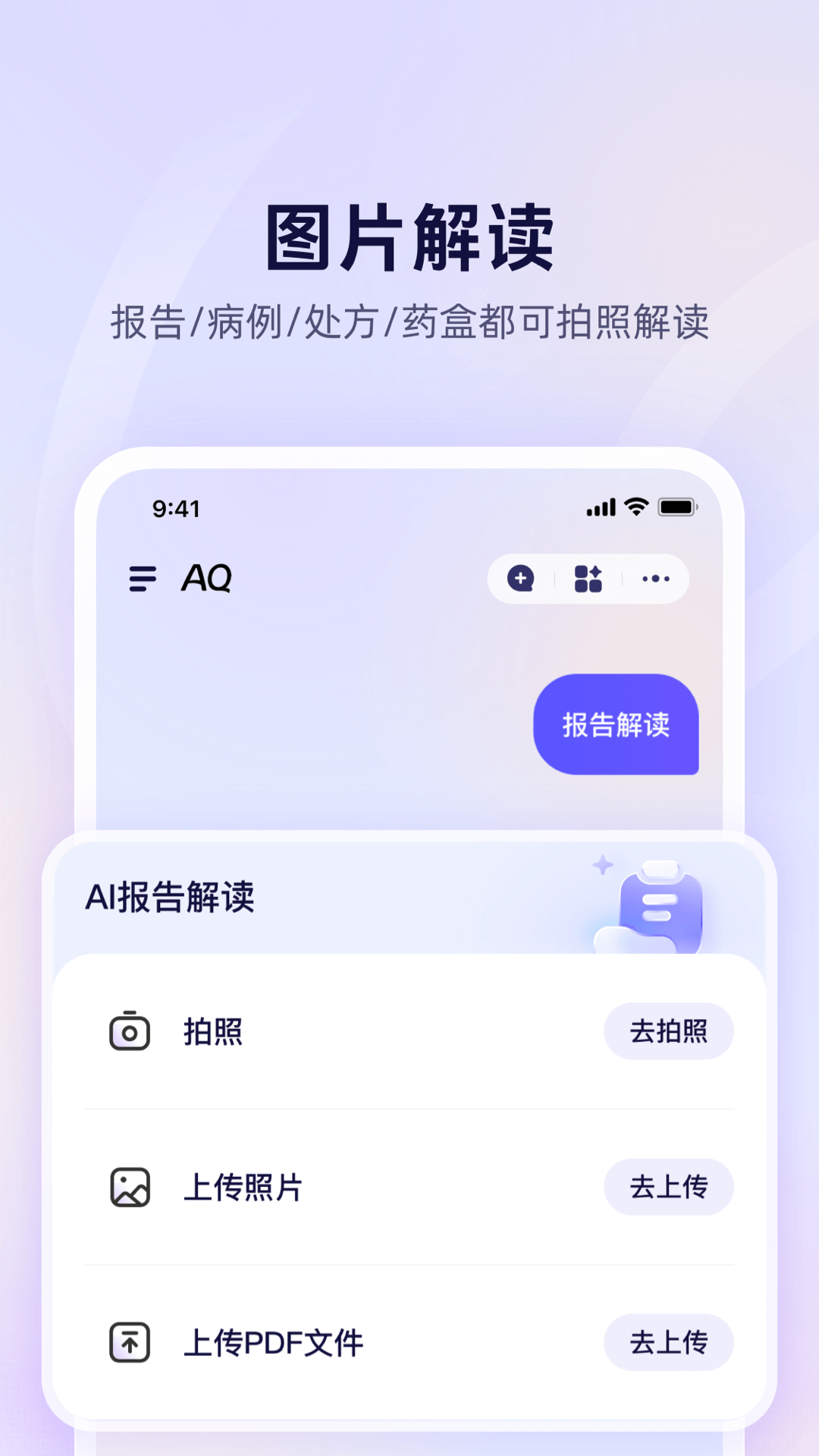Tap the Wi-Fi icon in the status bar
This screenshot has height=1456, width=819.
pos(639,507)
